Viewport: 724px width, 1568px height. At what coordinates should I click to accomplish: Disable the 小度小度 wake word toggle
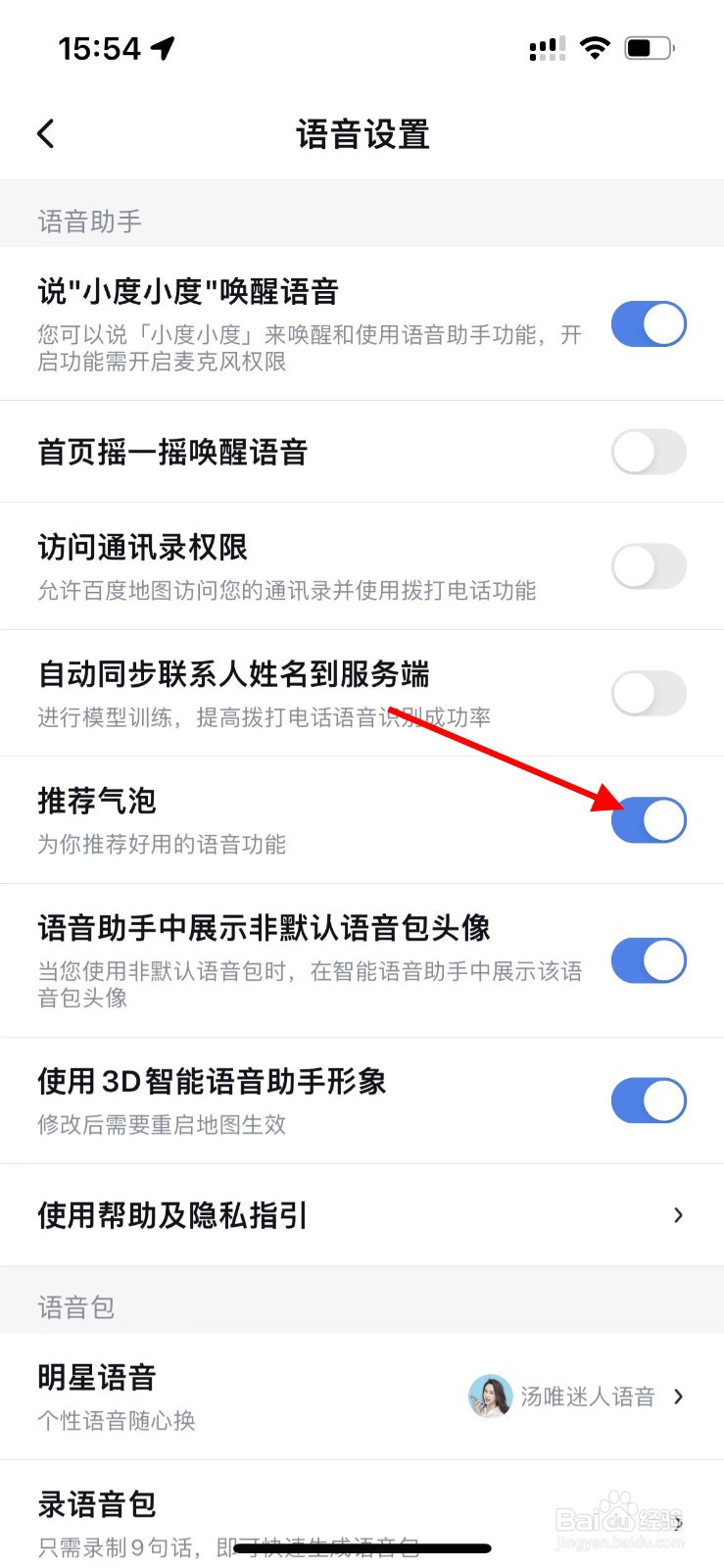(649, 323)
